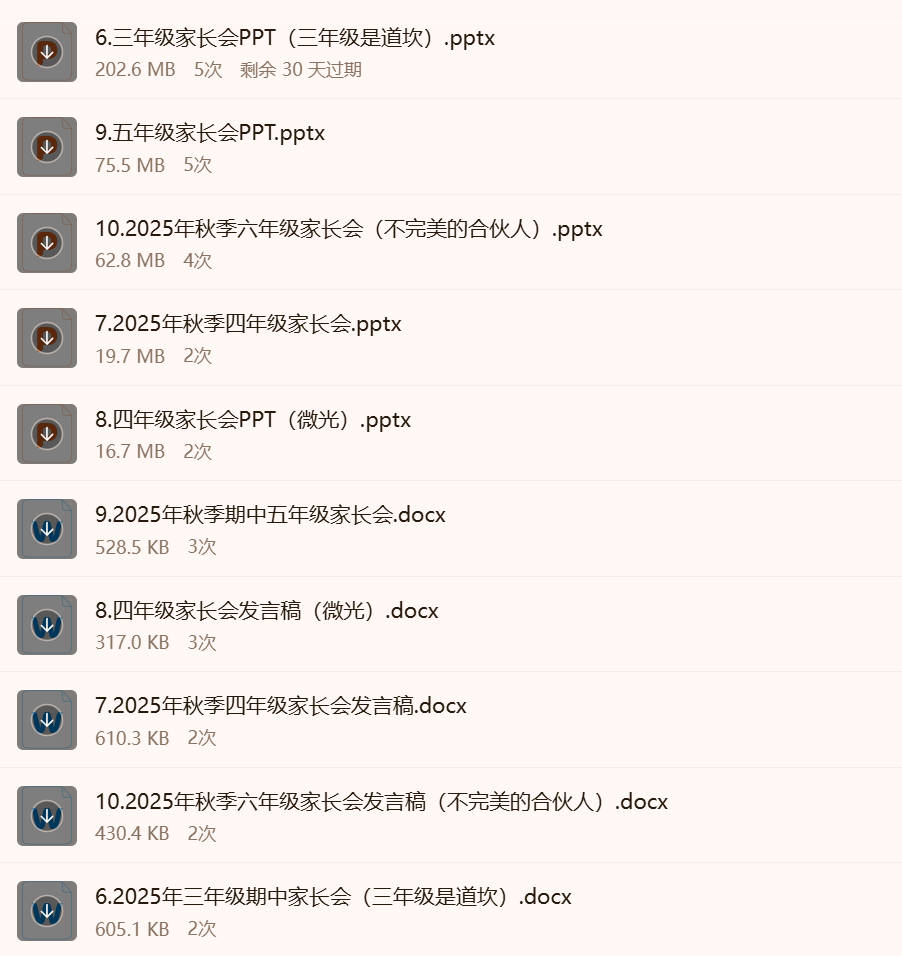Open 9.2025年秋季期中五年级家长会.docx
The width and height of the screenshot is (902, 956).
pyautogui.click(x=270, y=515)
